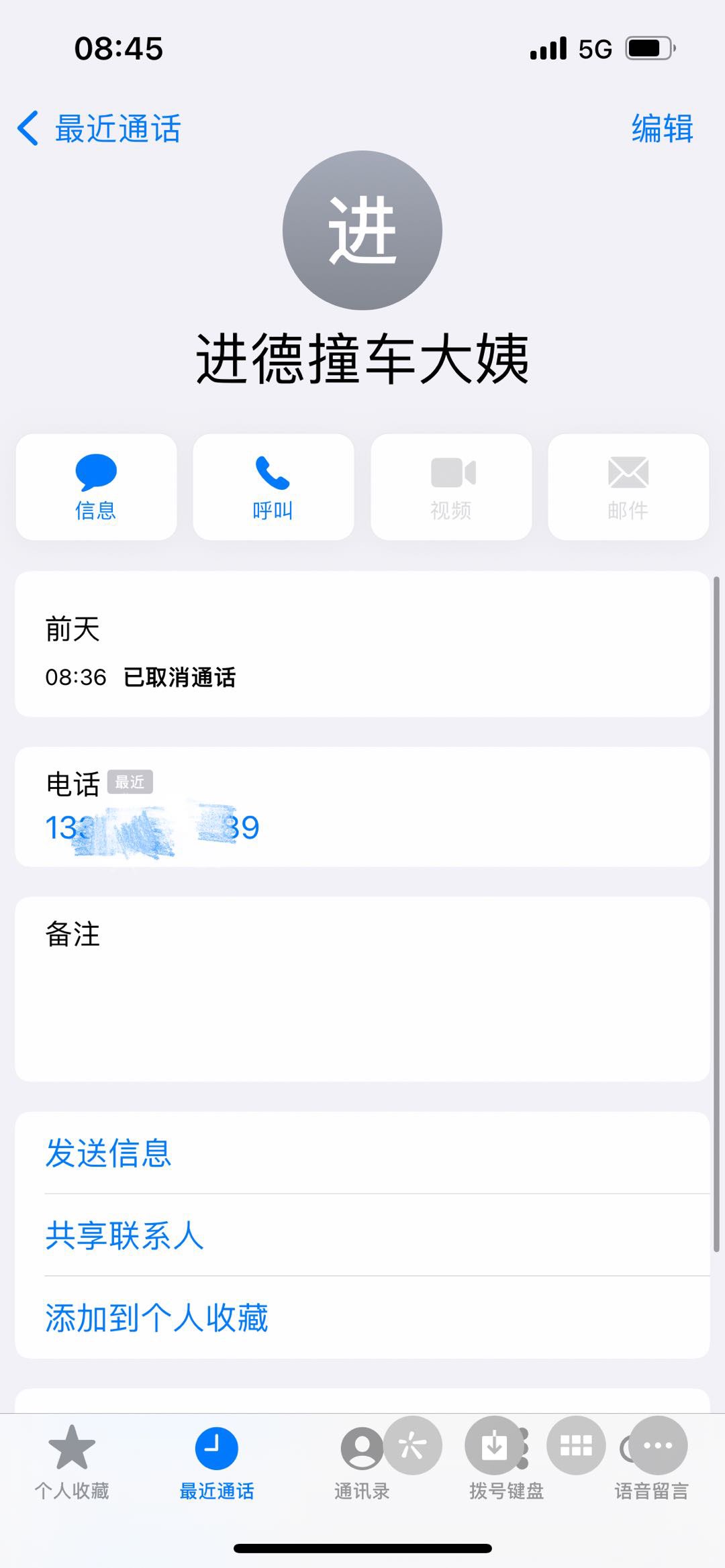
Task: Open the 备注 notes field
Action: [x=362, y=988]
